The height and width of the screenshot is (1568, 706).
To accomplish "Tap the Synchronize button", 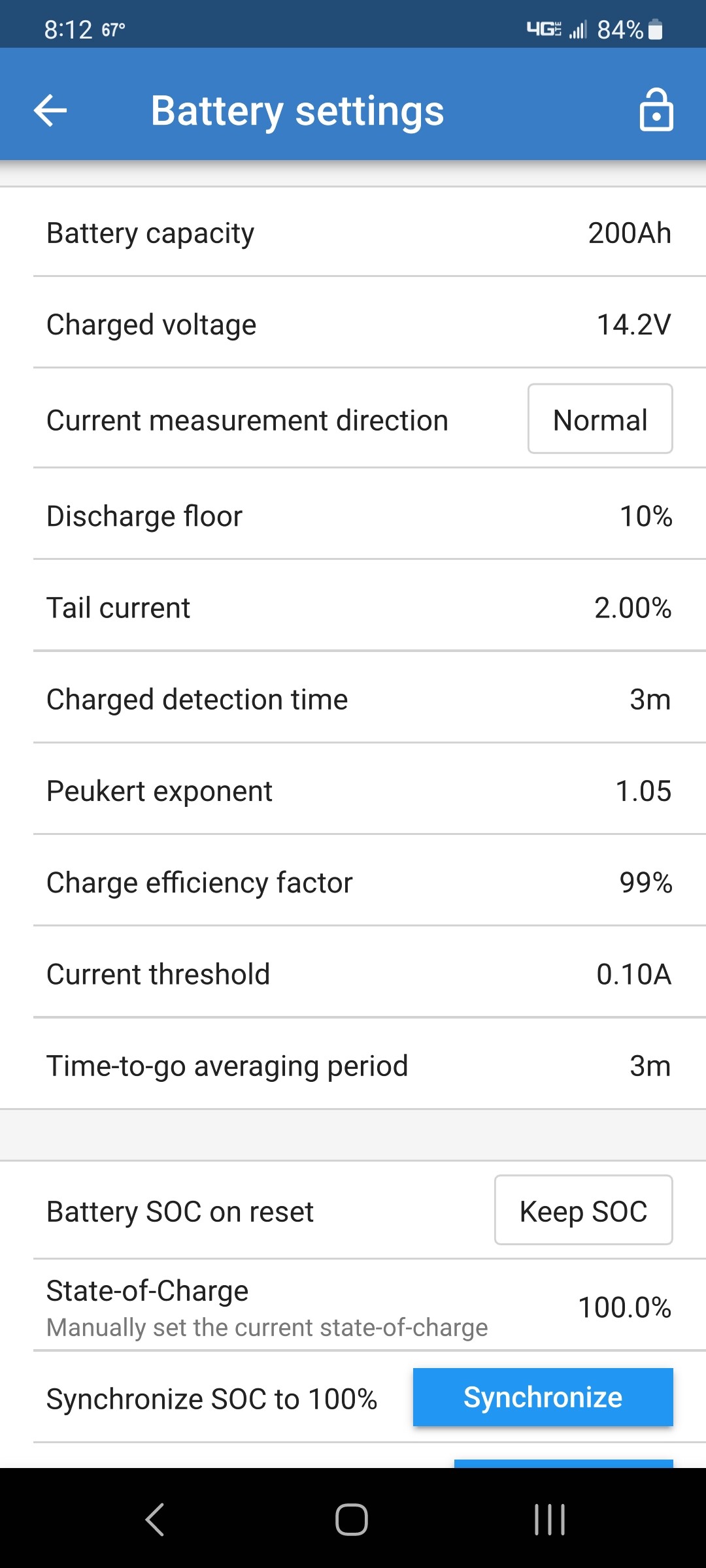I will coord(543,1397).
